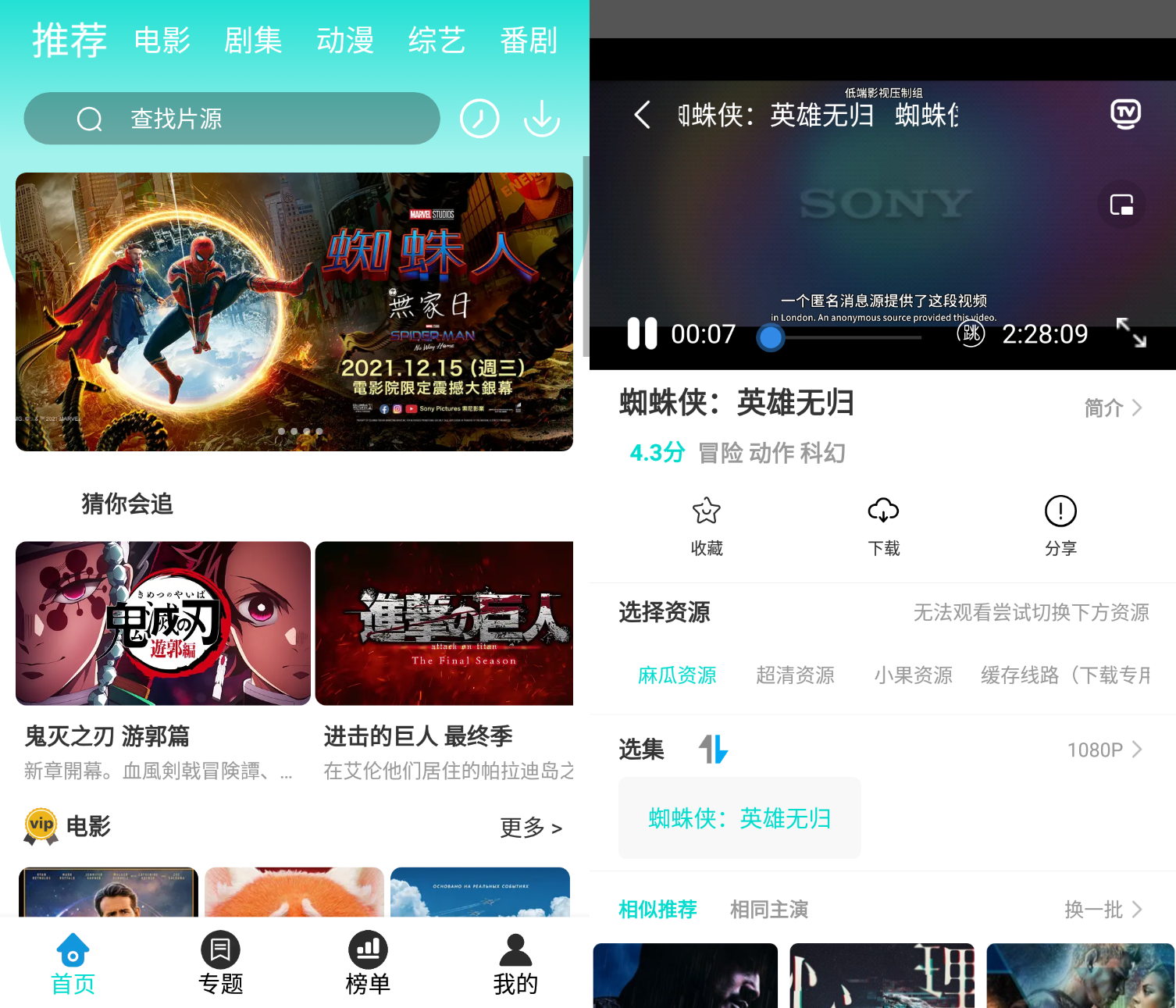This screenshot has height=1008, width=1176.
Task: Add the movie to 收藏
Action: (706, 525)
